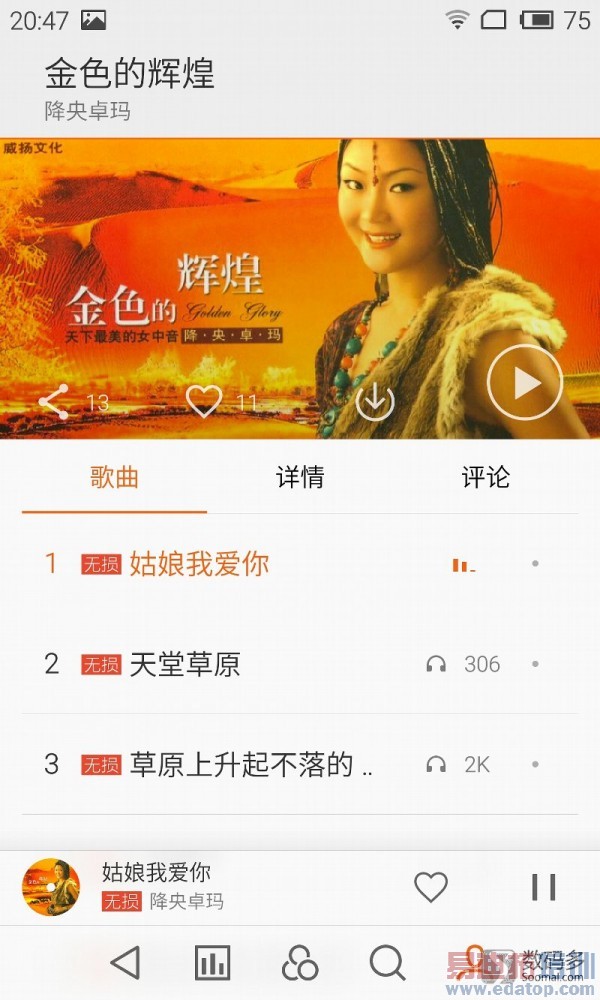Open the now-playing cover thumbnail
Screen dimensions: 600x1000
point(51,887)
